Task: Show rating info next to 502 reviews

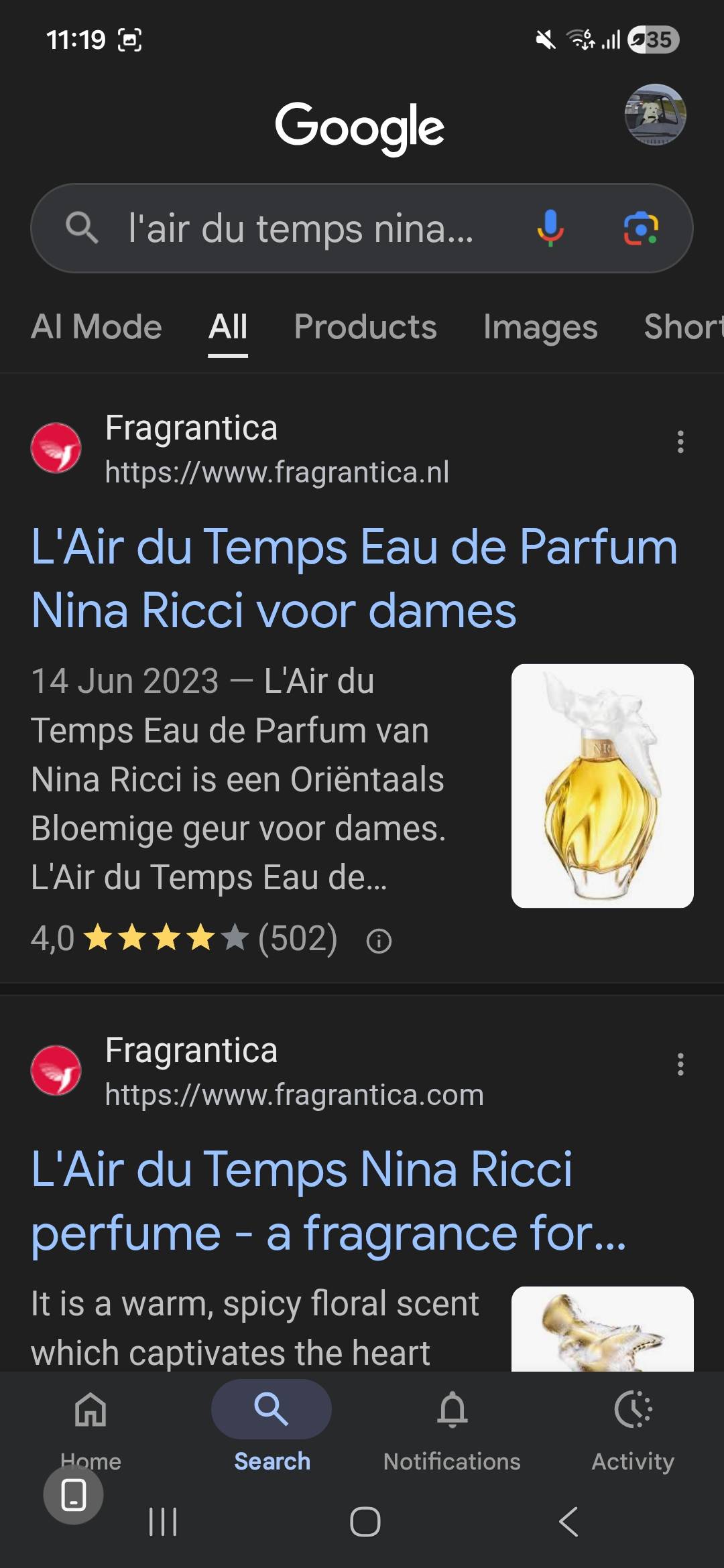Action: 379,941
